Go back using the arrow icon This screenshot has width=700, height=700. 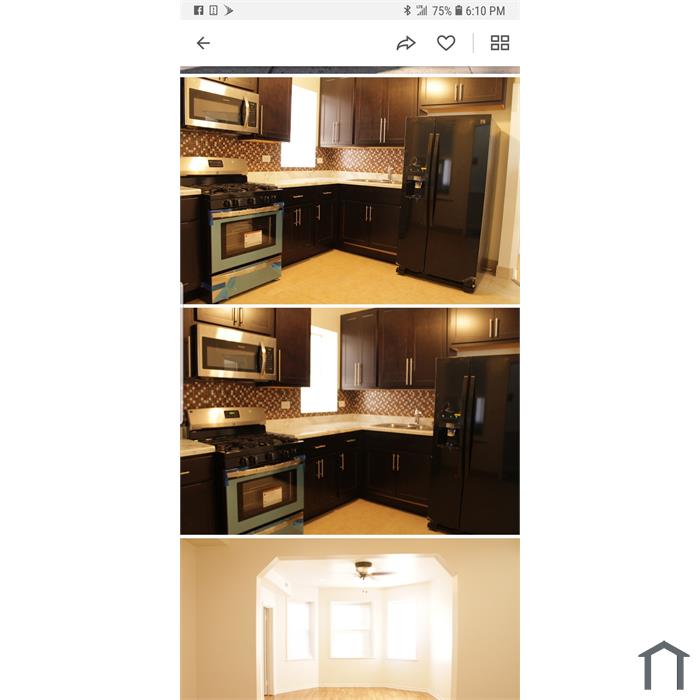click(203, 43)
